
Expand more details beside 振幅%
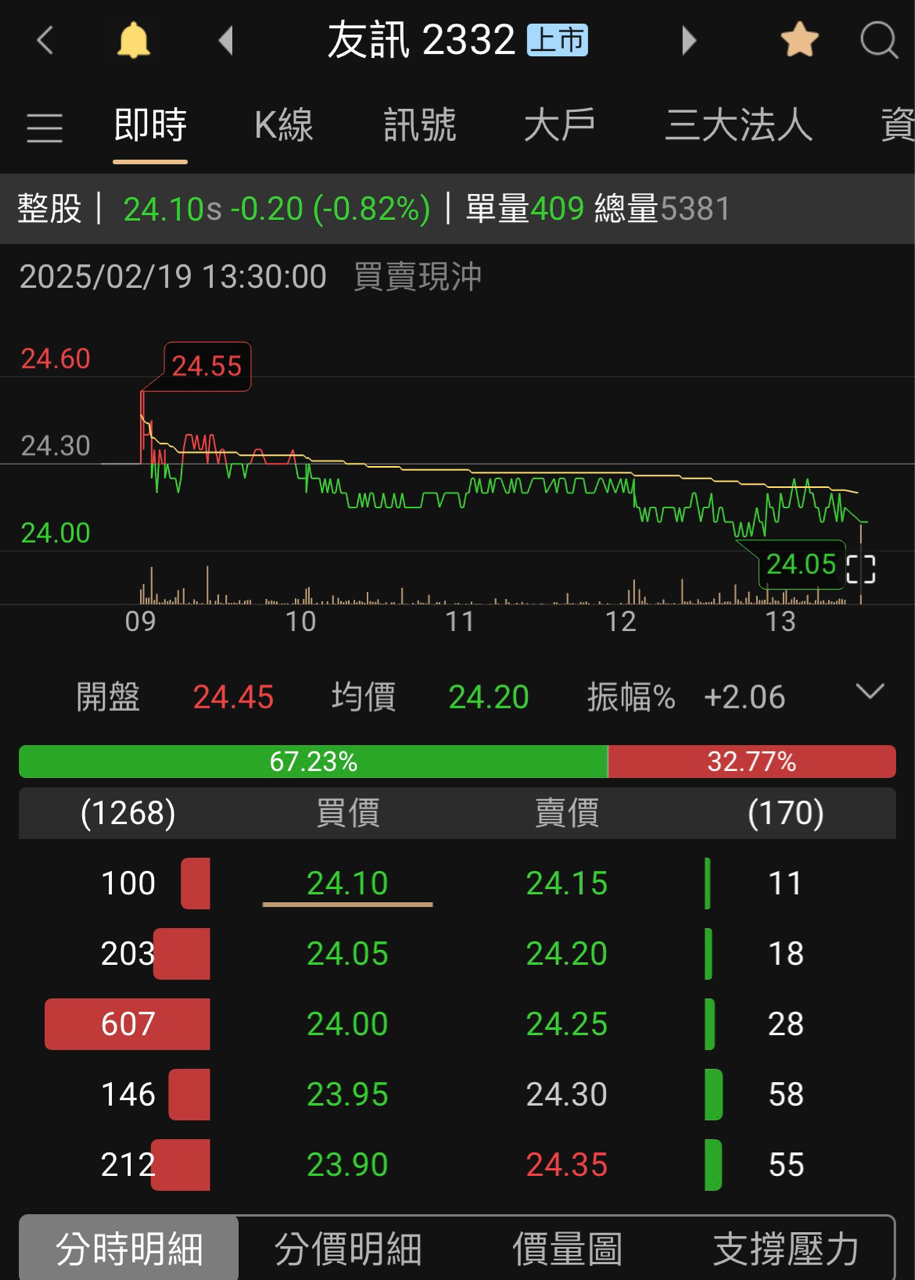coord(870,692)
